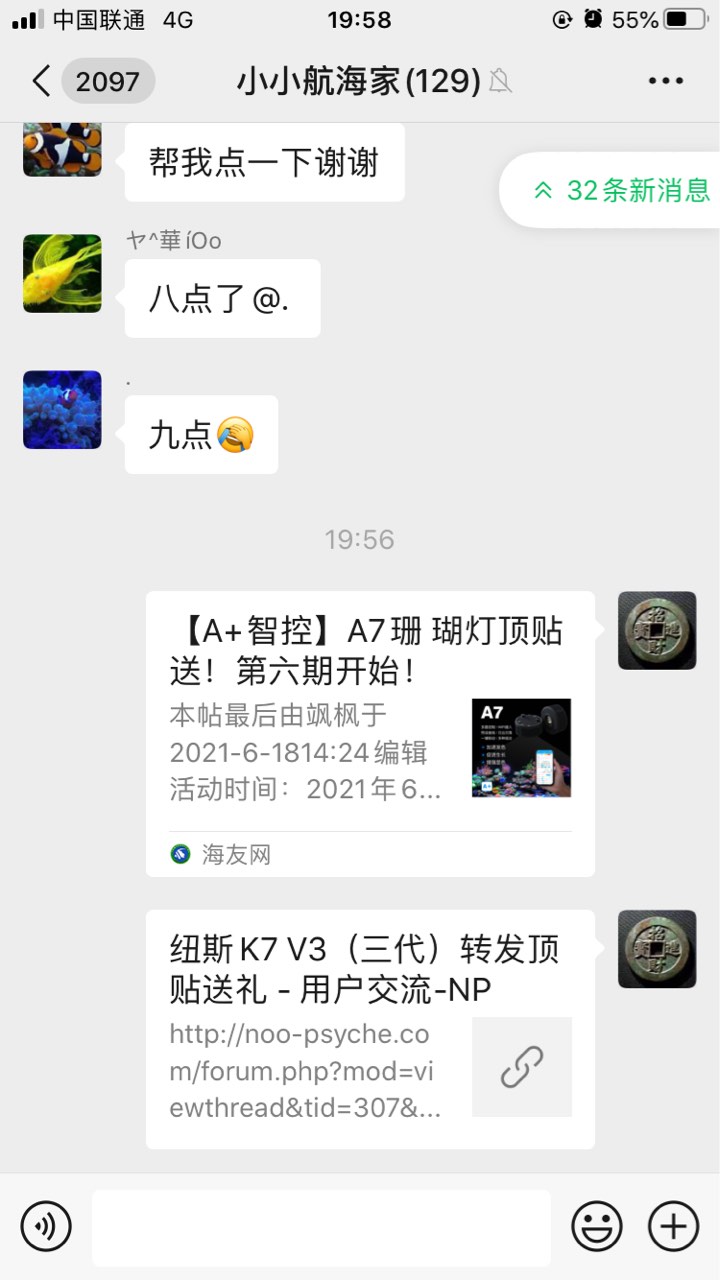Viewport: 720px width, 1280px height.
Task: Open the coin avatar beside the K7 post
Action: [x=657, y=948]
